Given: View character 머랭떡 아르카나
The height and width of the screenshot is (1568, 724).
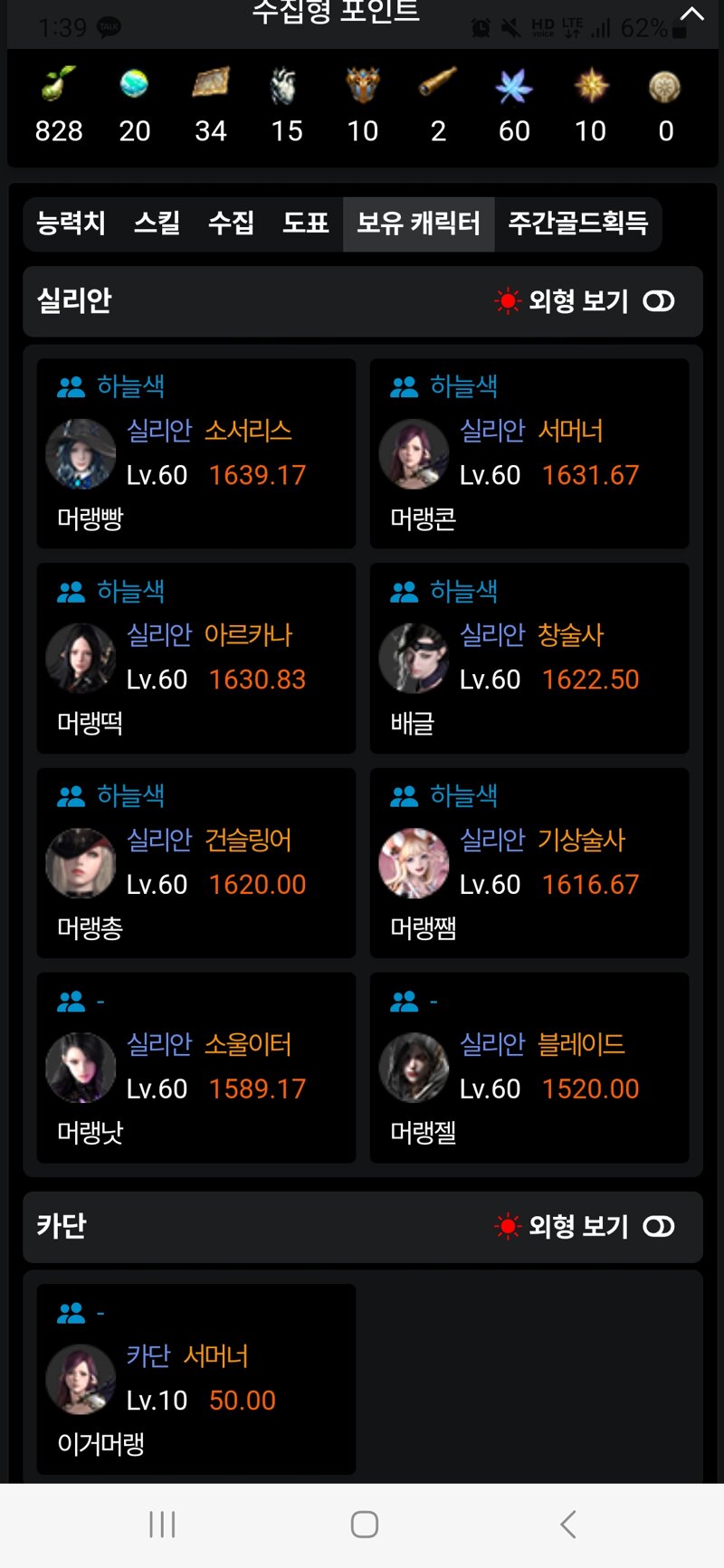Looking at the screenshot, I should 195,658.
